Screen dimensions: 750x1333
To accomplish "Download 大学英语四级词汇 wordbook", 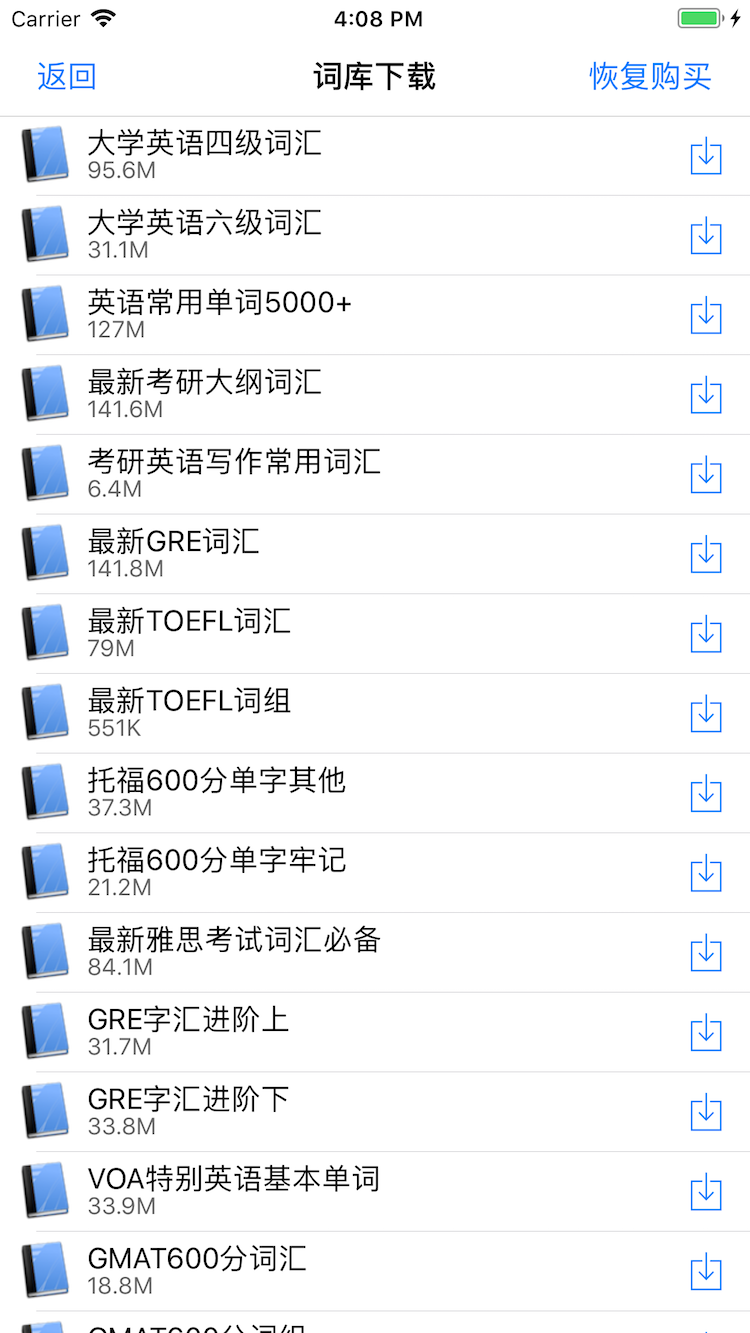I will tap(706, 156).
